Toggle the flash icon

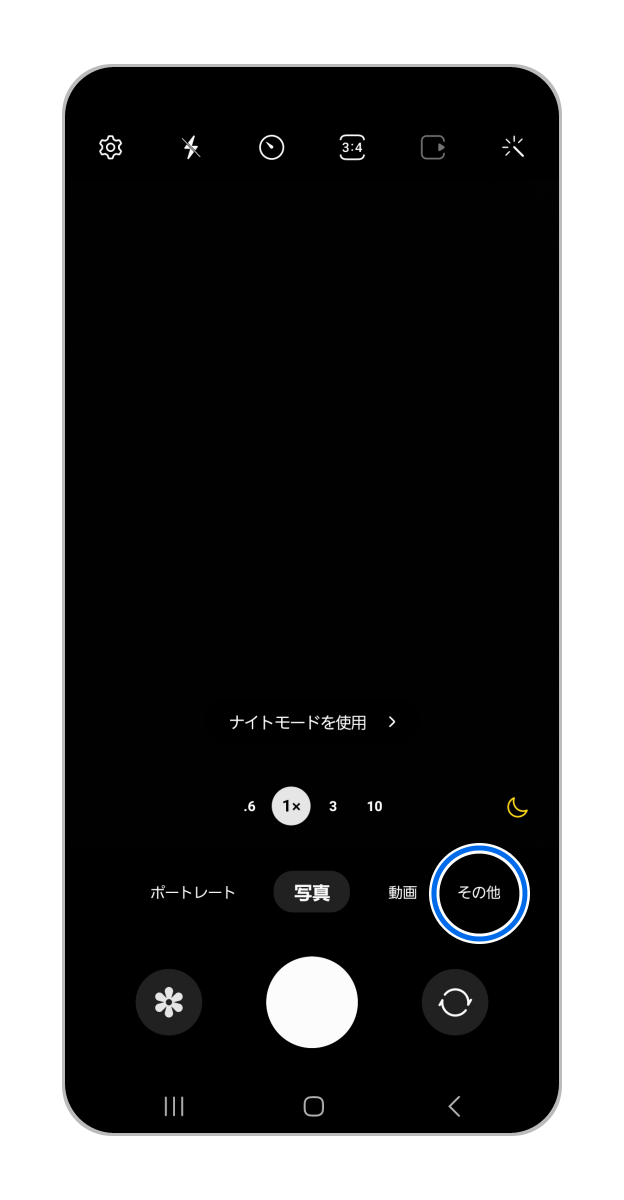point(191,148)
